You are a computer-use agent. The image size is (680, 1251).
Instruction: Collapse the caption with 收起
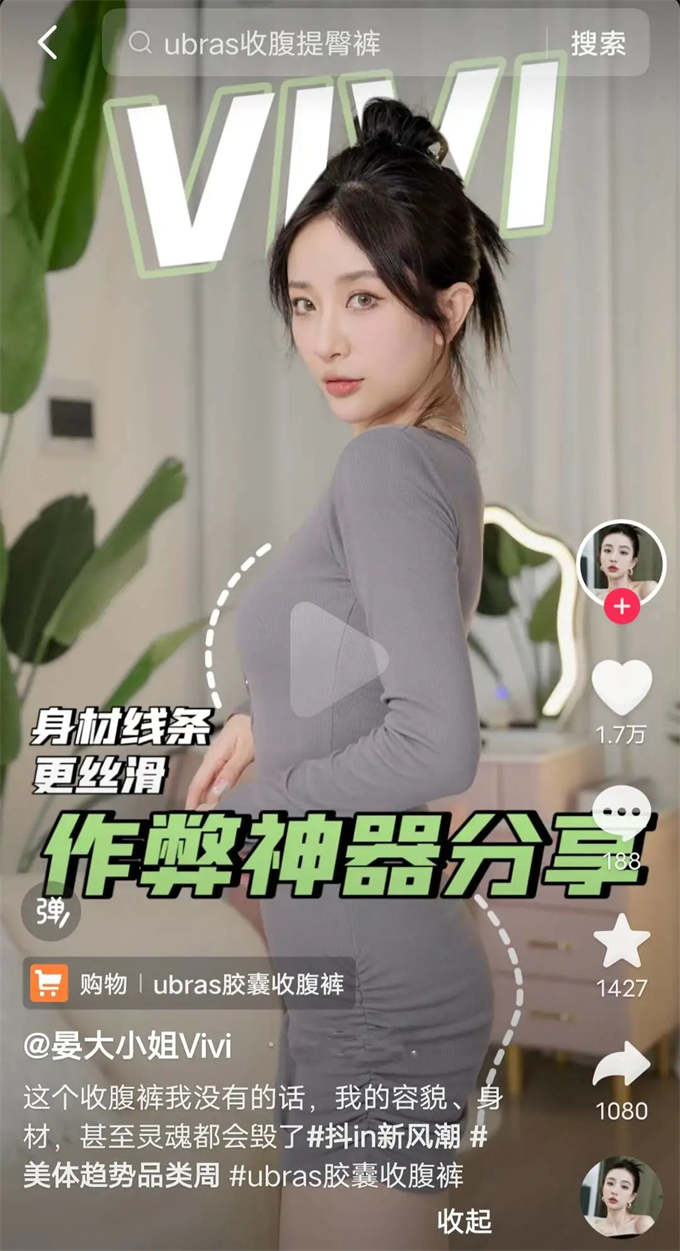coord(465,1220)
